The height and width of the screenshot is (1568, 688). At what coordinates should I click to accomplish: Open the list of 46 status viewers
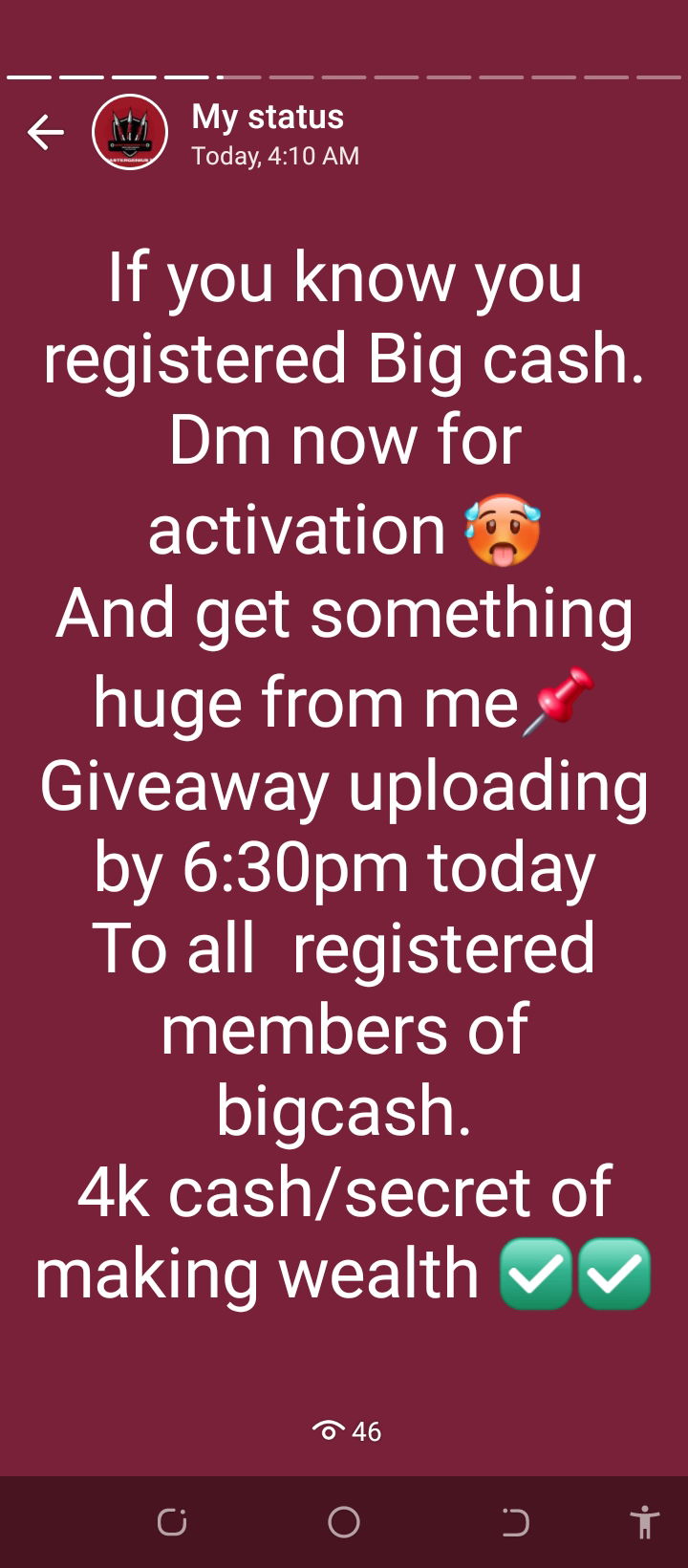click(x=346, y=1430)
